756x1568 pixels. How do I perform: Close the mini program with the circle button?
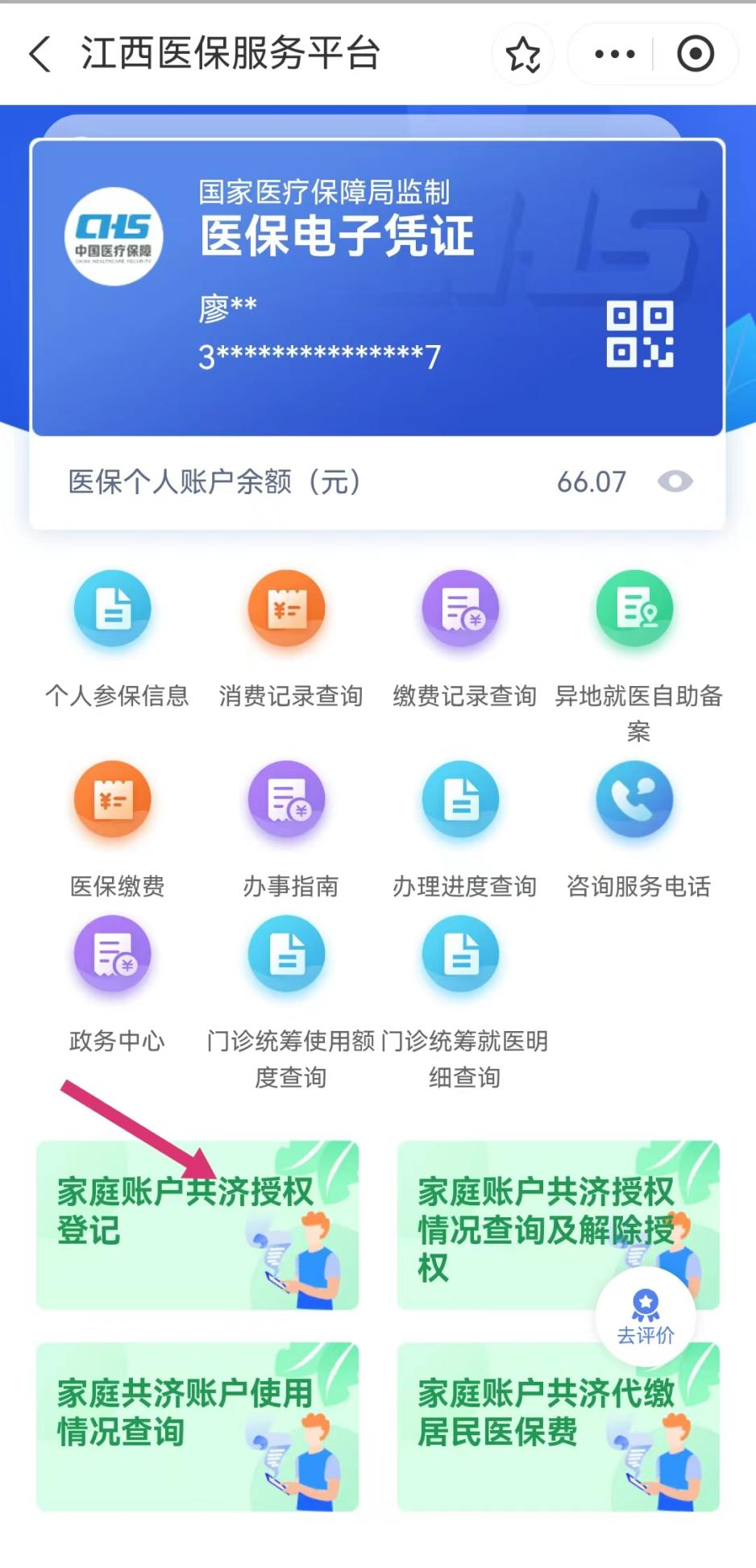[x=695, y=55]
